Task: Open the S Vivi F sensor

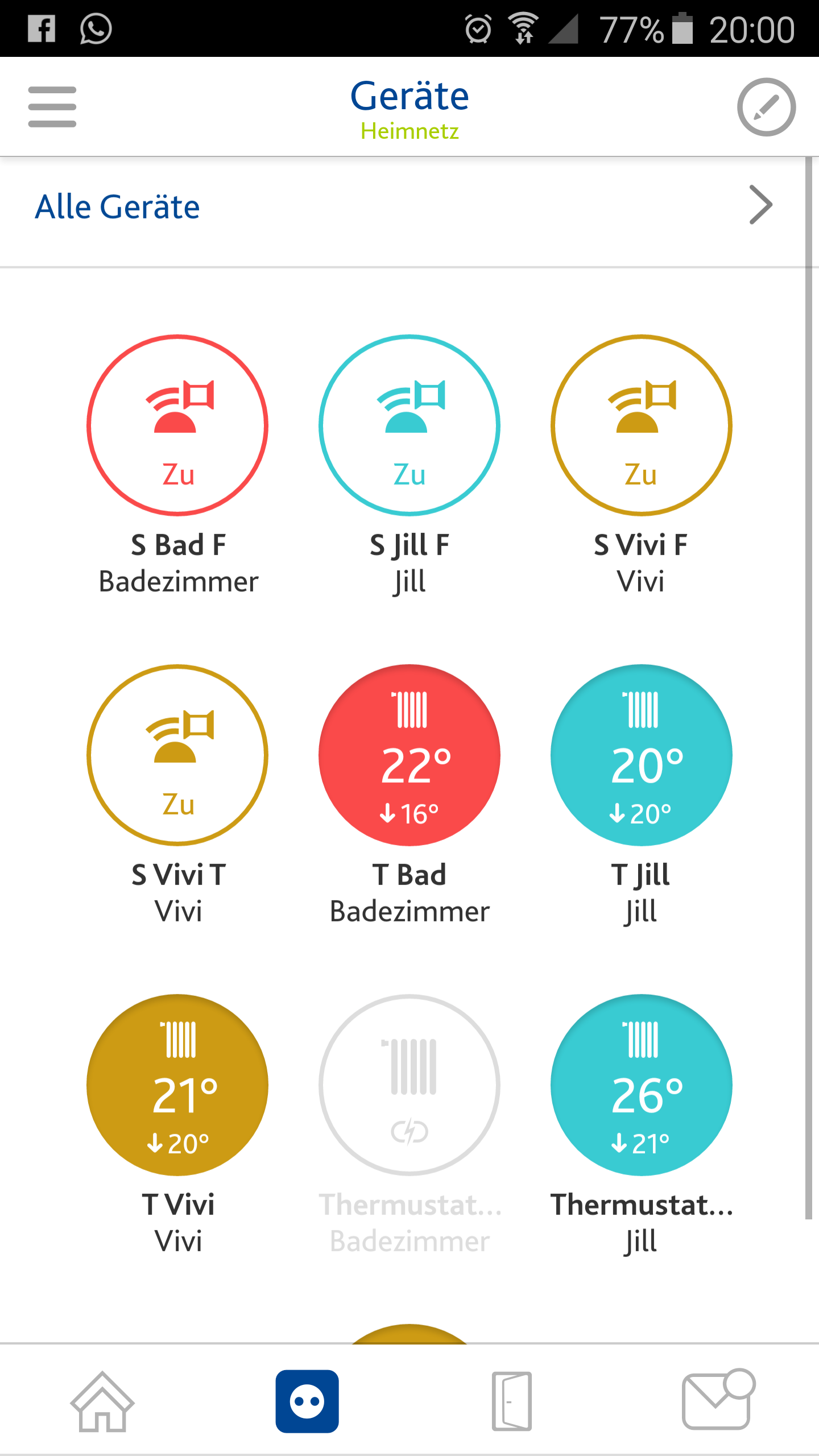Action: point(641,425)
